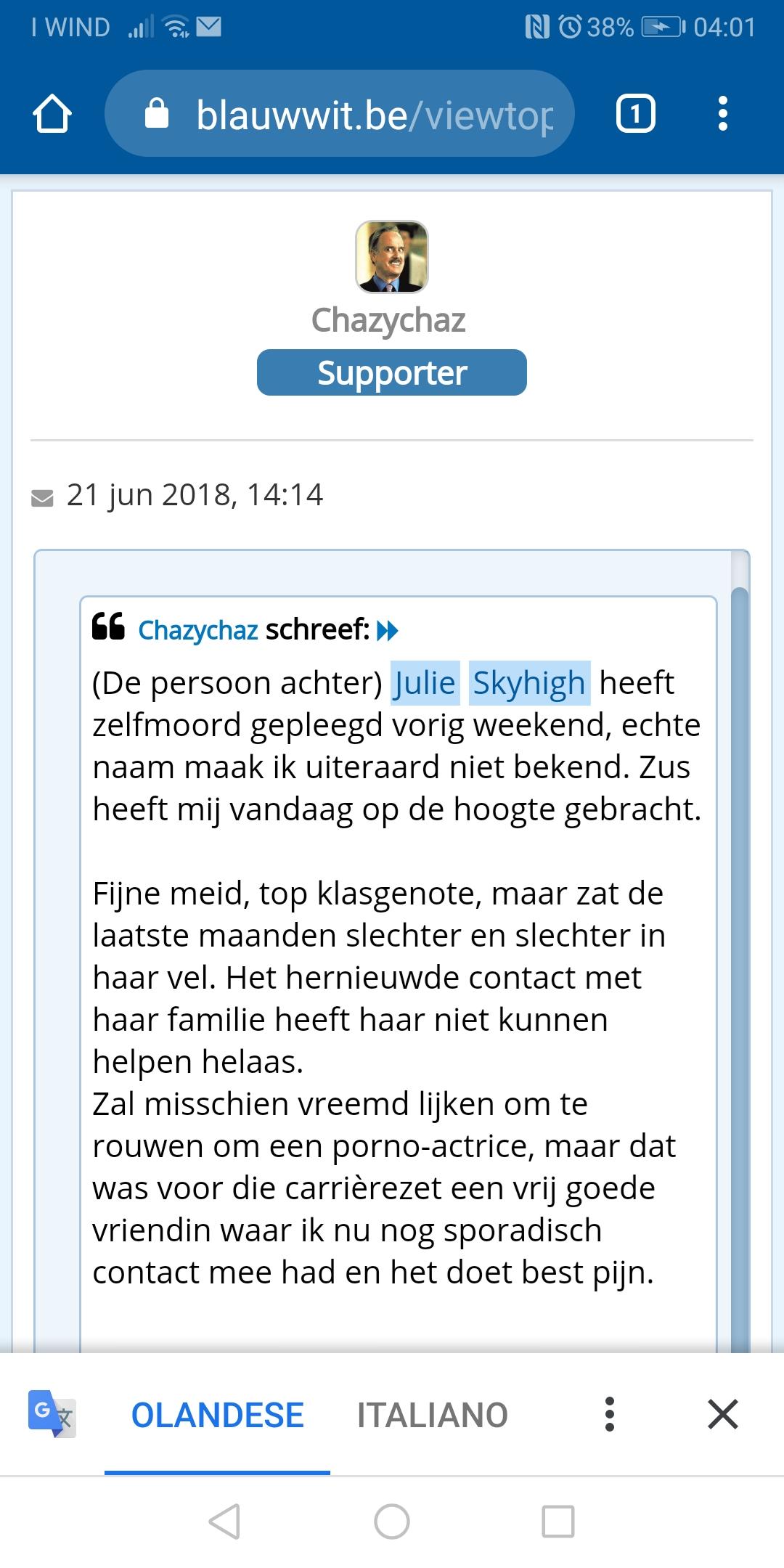Open Chazychaz's profile avatar
This screenshot has width=784, height=1568.
[391, 257]
